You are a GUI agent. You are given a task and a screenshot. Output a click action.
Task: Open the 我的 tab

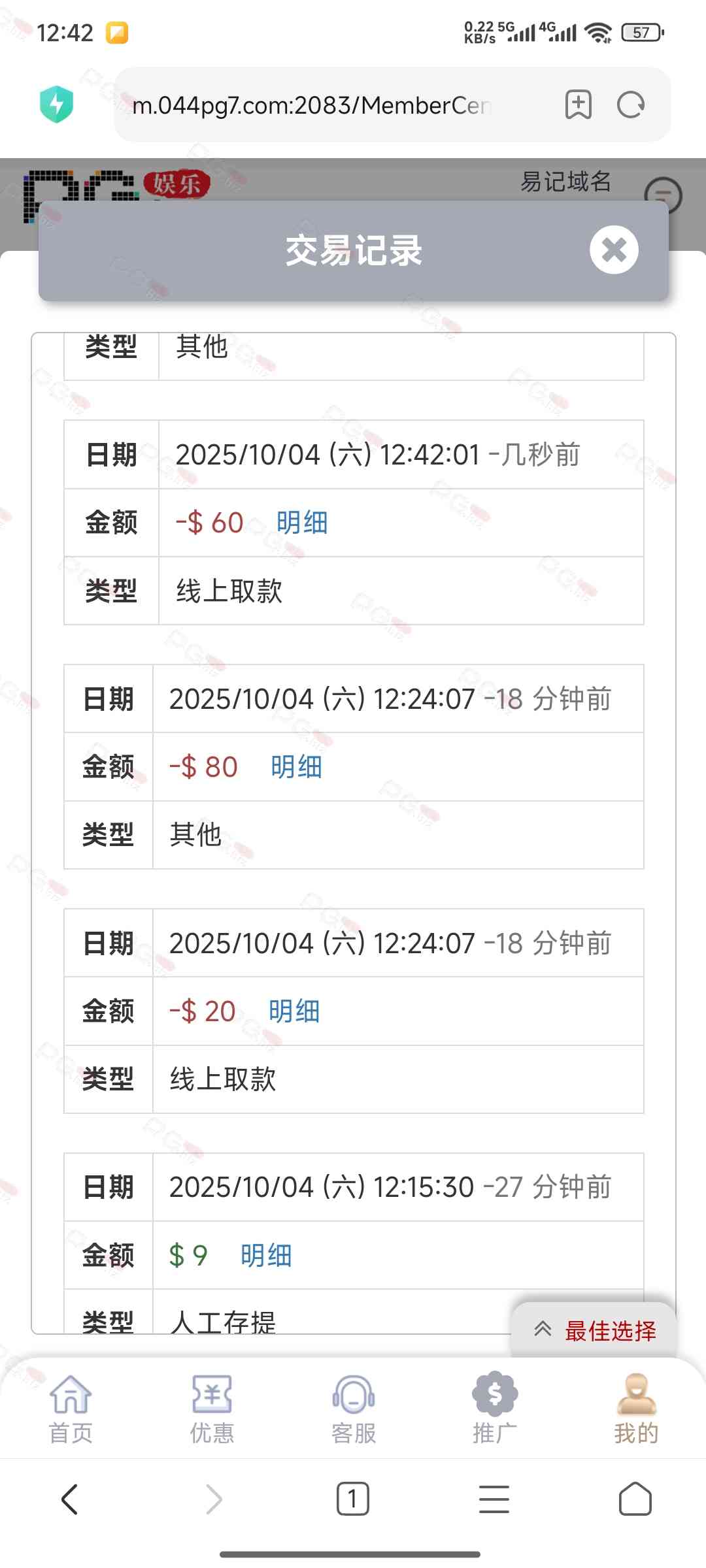636,1409
